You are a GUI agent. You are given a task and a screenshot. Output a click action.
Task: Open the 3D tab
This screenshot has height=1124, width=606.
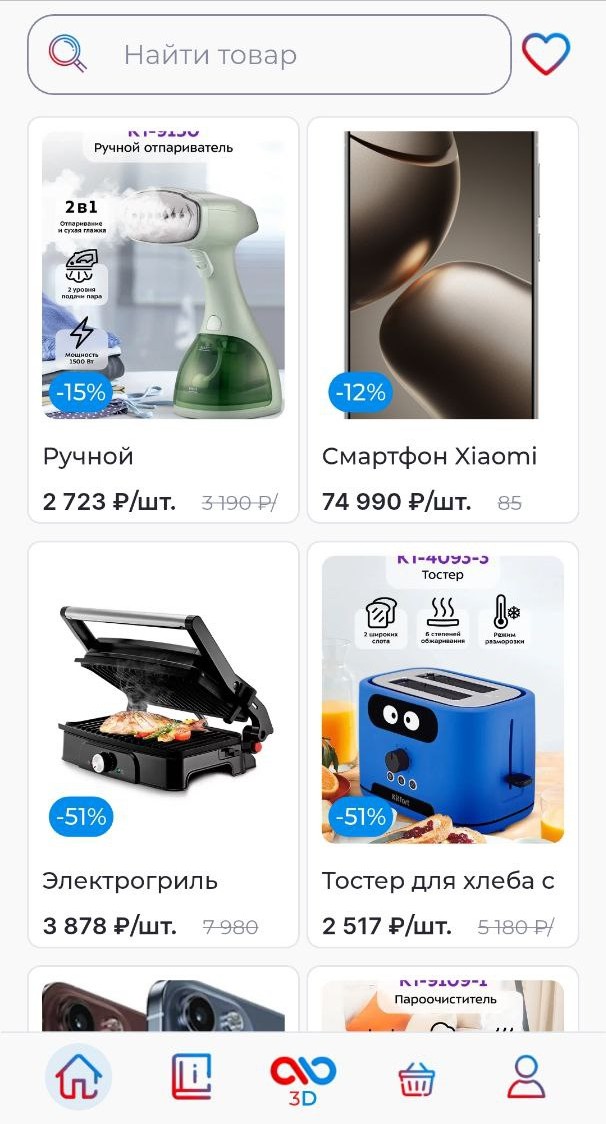coord(303,1080)
